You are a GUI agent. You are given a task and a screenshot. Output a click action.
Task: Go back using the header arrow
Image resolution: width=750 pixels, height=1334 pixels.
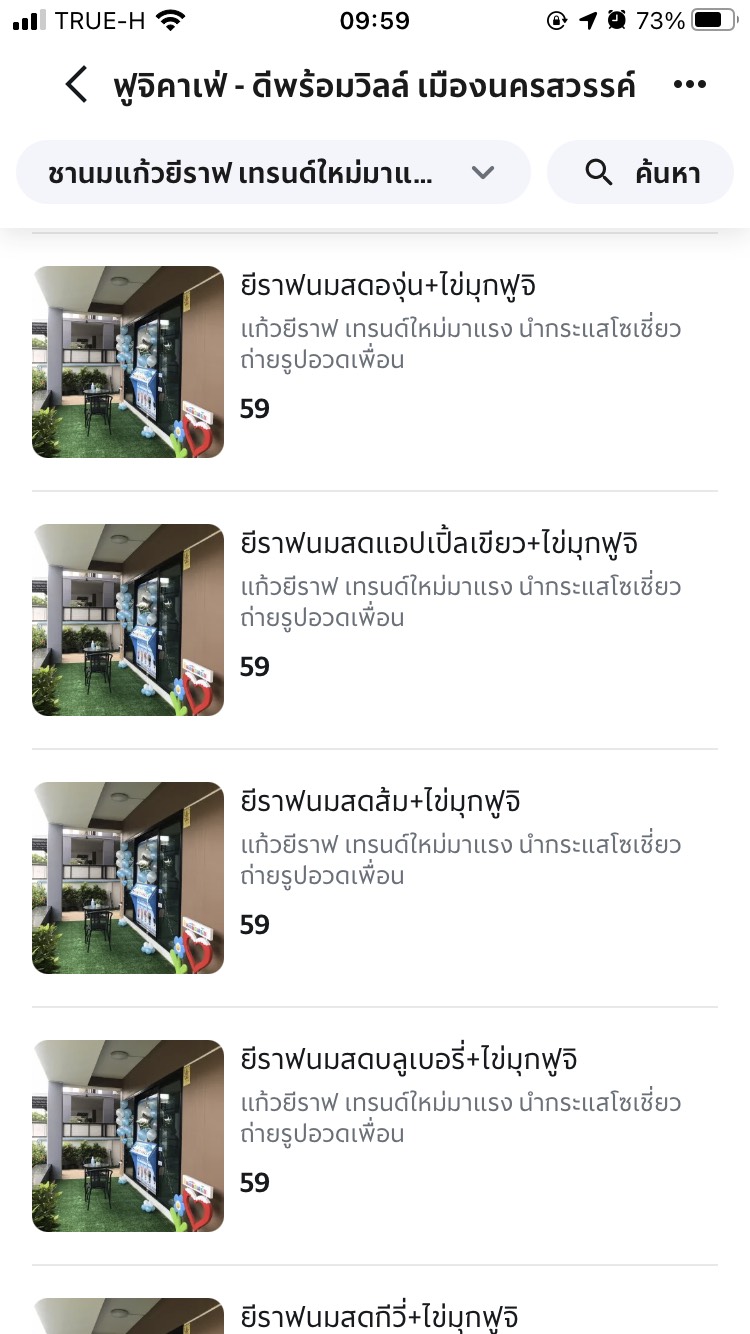point(77,85)
